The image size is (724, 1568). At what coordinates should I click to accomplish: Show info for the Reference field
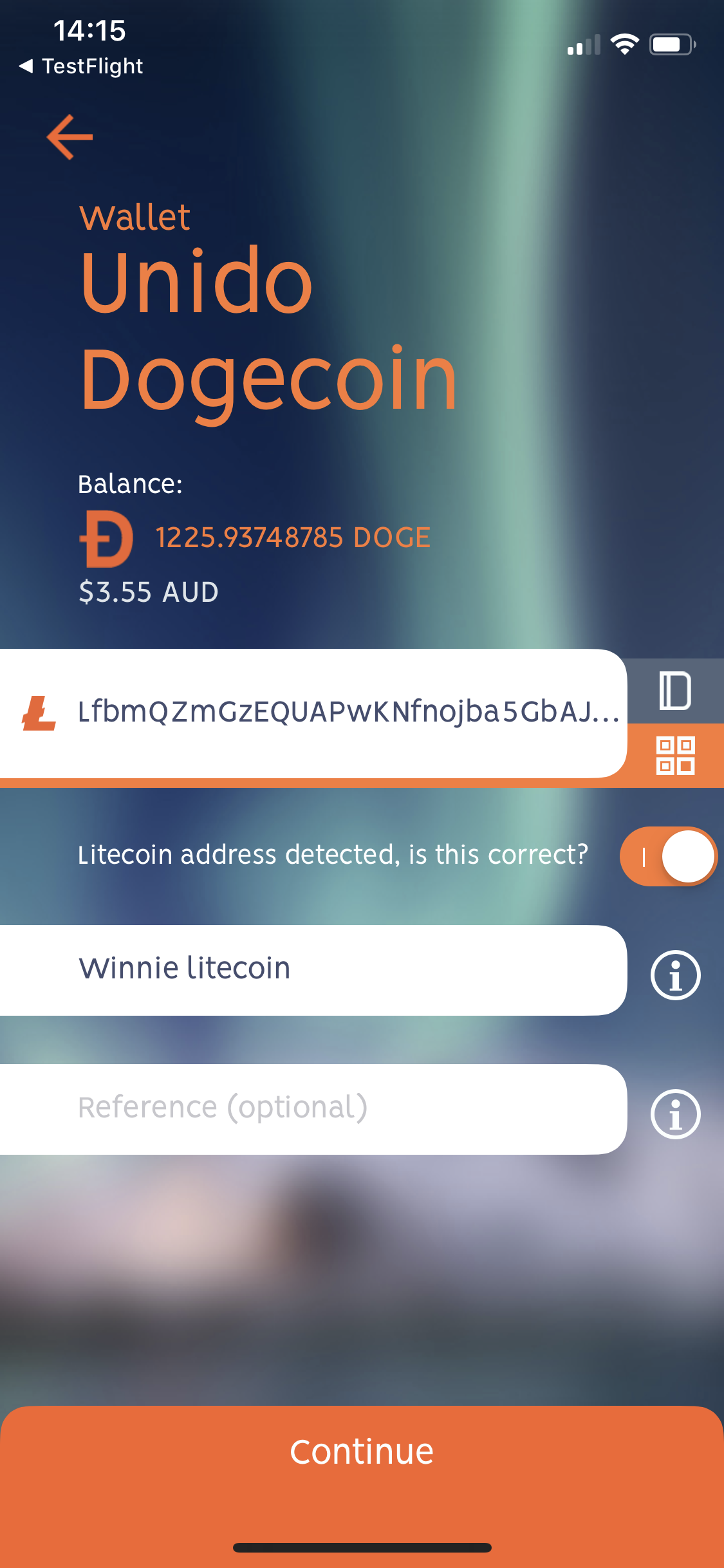[675, 1114]
